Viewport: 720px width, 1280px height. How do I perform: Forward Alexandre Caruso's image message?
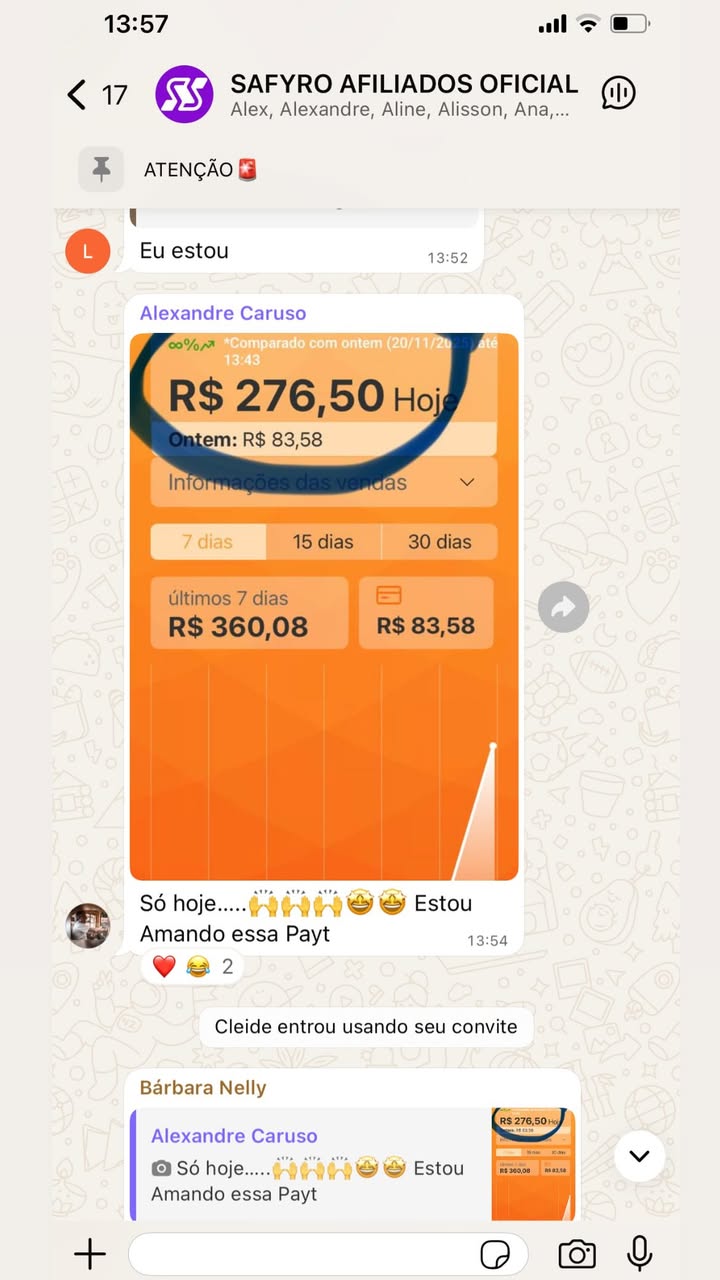click(563, 607)
